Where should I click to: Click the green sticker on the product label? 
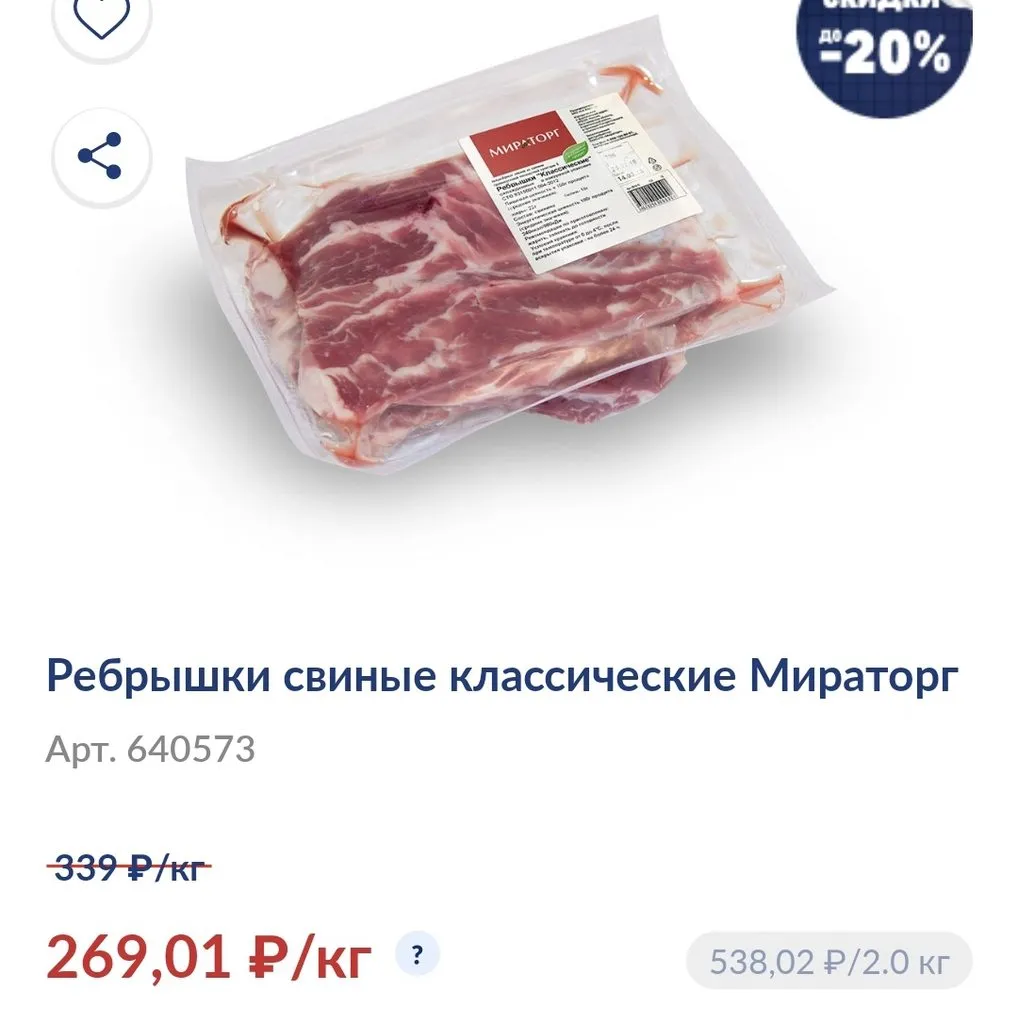tap(577, 151)
